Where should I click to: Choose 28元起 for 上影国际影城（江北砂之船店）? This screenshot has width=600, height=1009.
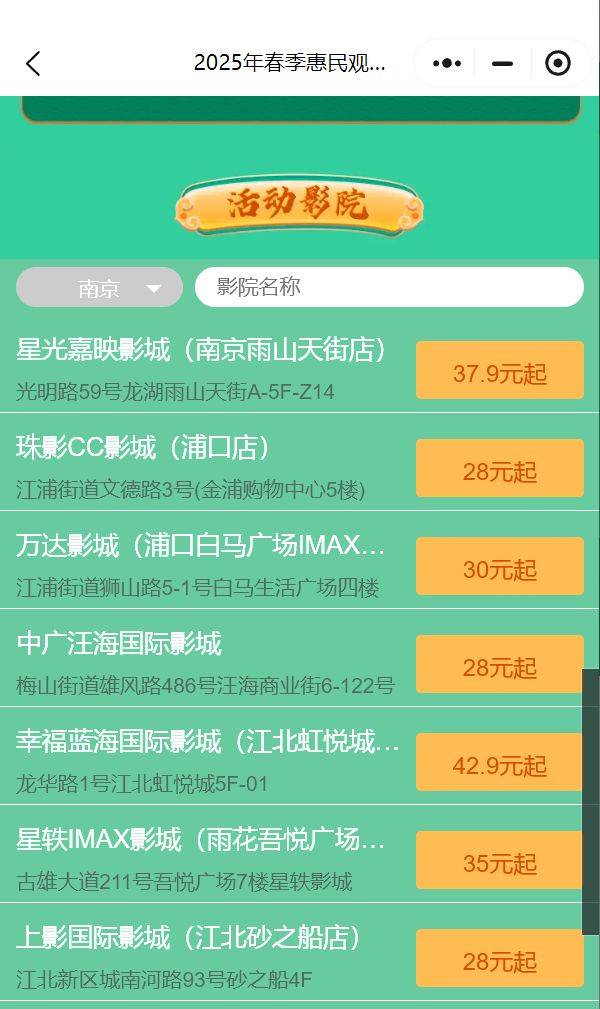click(499, 961)
